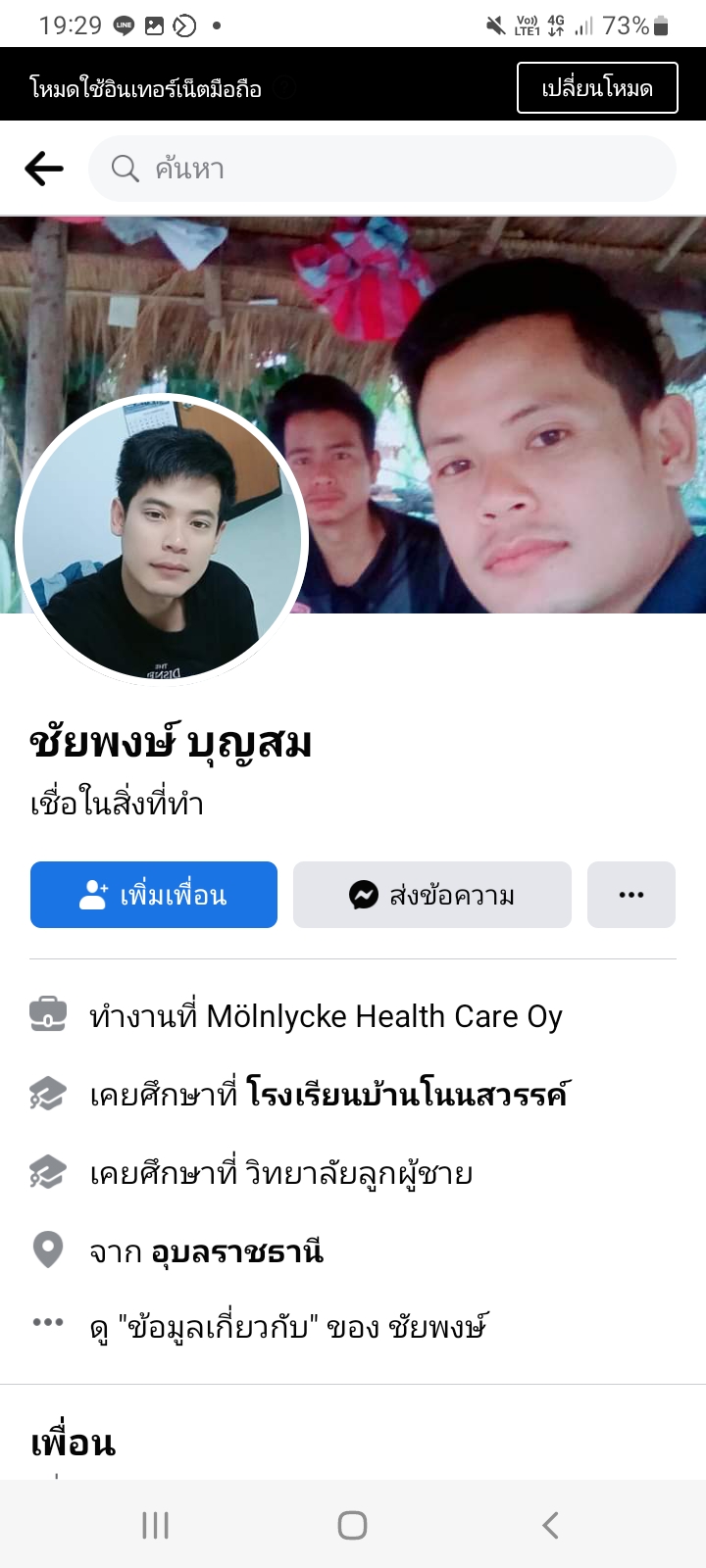
Task: Add friend with เพิ่มเพื่อน button
Action: click(x=154, y=895)
